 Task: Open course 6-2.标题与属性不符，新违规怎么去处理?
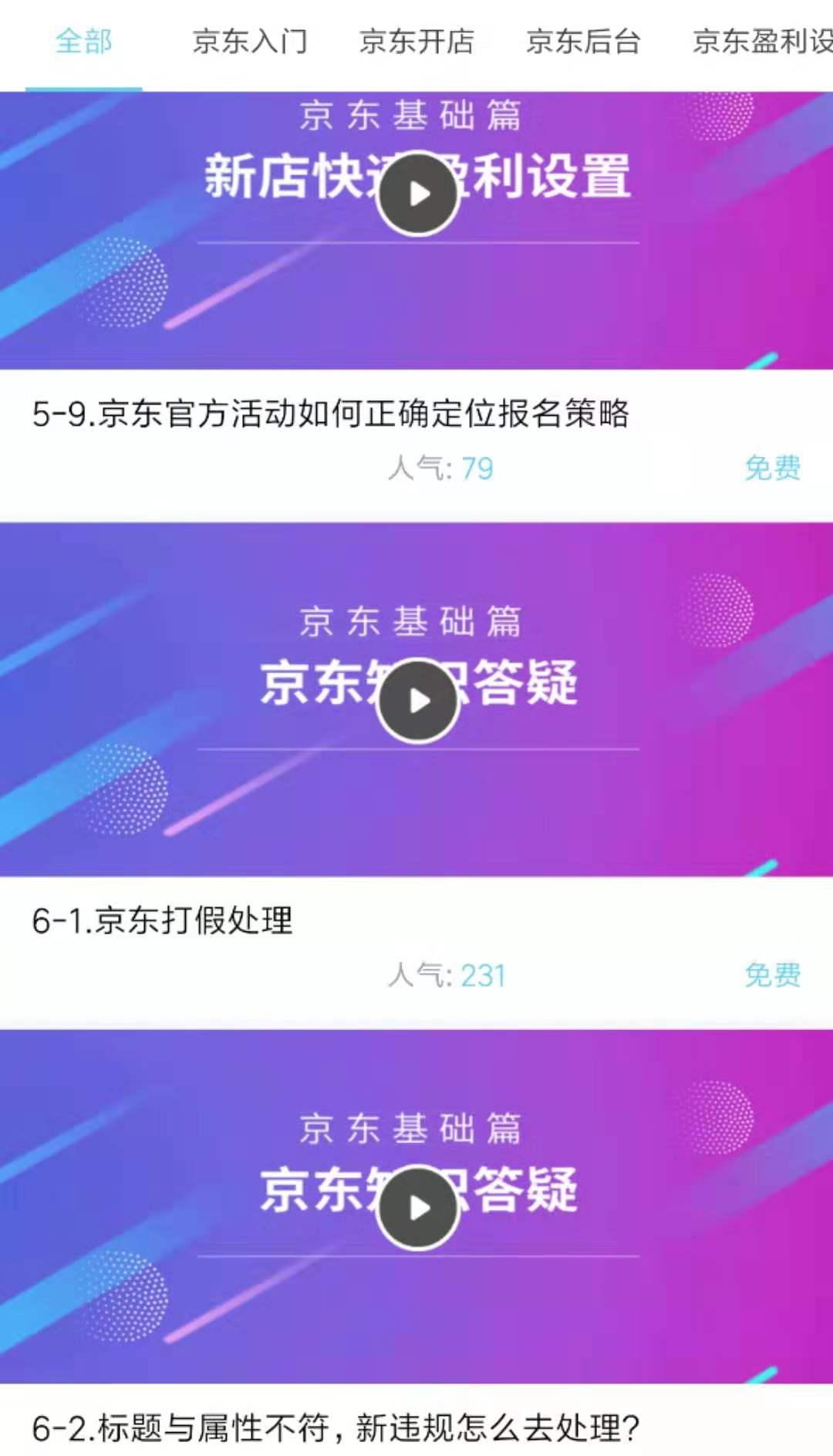coord(336,1427)
